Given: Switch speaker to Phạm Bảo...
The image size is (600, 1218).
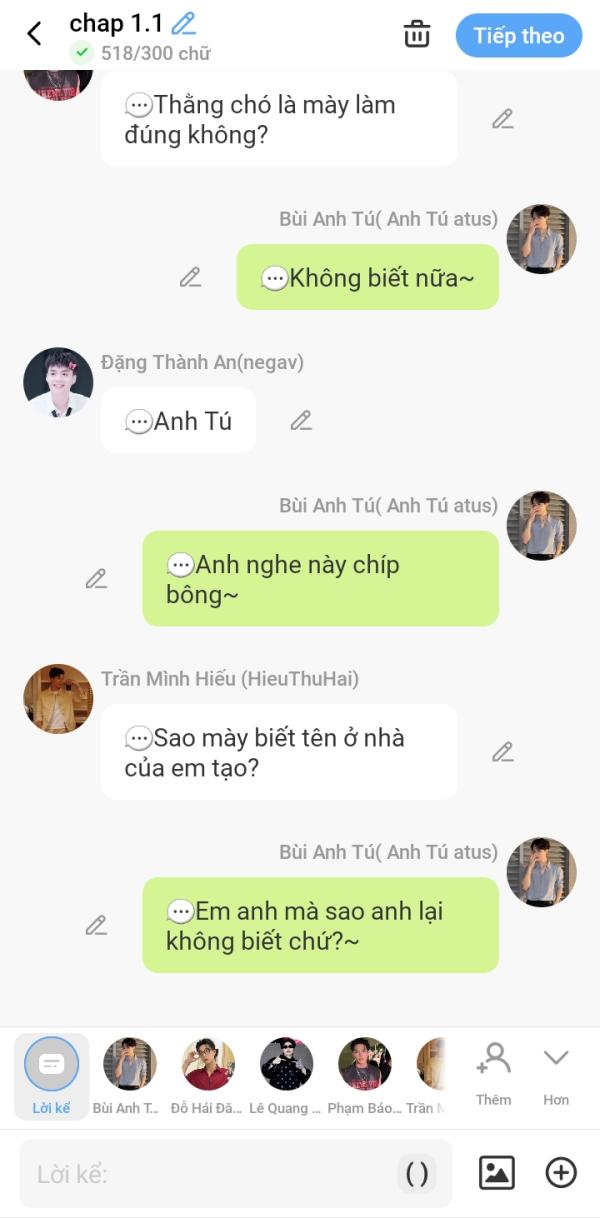Looking at the screenshot, I should (x=364, y=1076).
